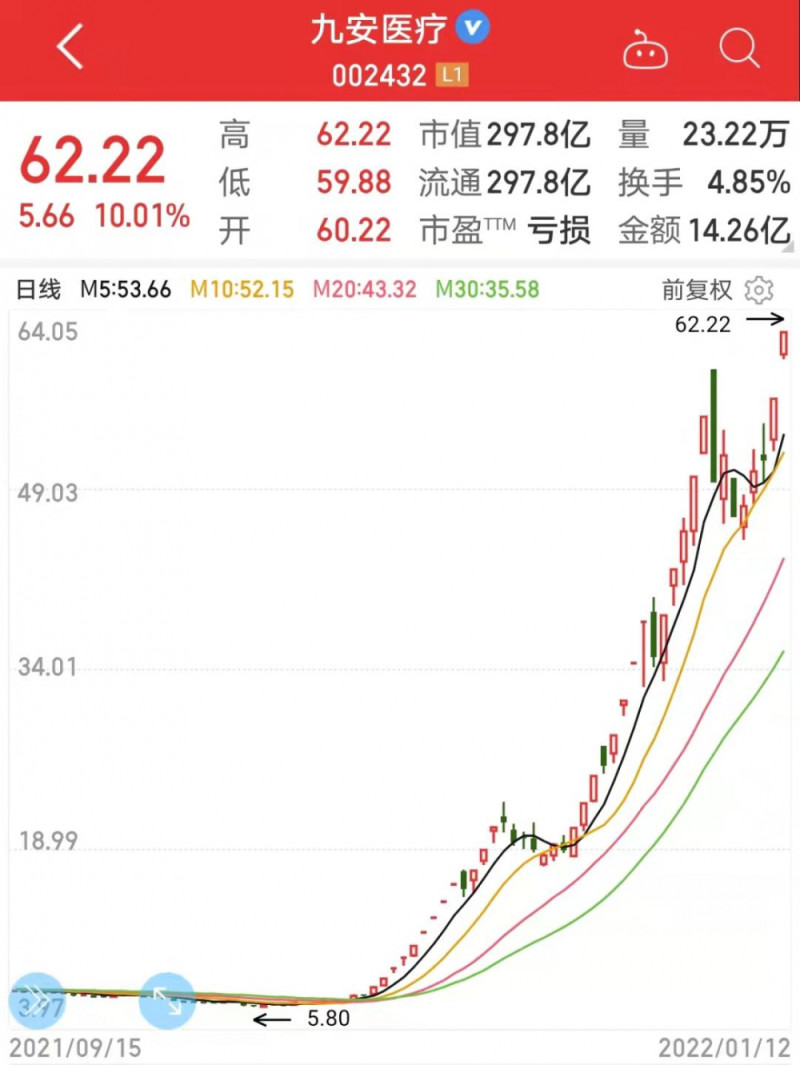Open the robot assistant icon
Viewport: 800px width, 1065px height.
click(x=645, y=48)
